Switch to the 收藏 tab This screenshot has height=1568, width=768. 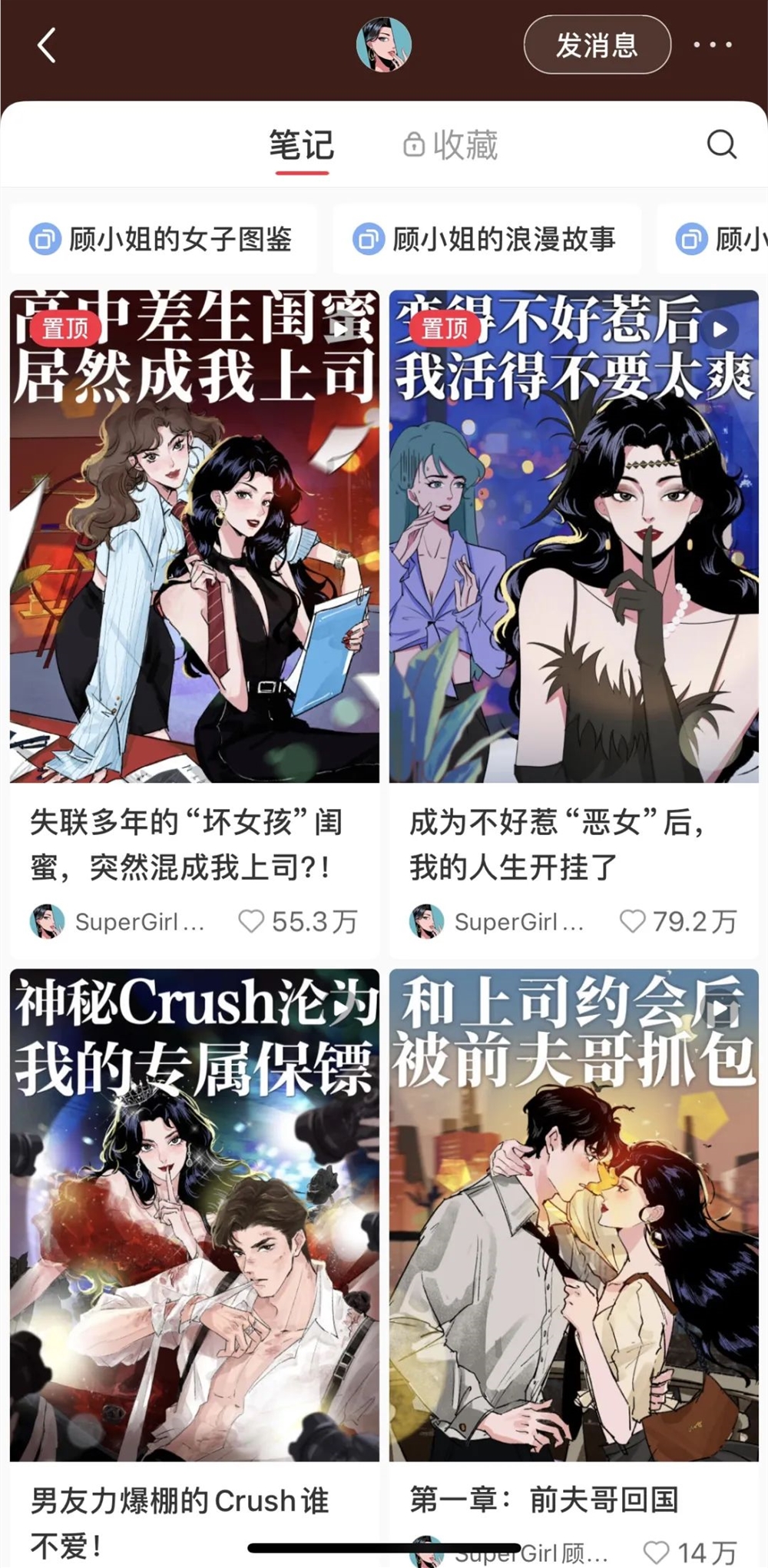point(465,144)
